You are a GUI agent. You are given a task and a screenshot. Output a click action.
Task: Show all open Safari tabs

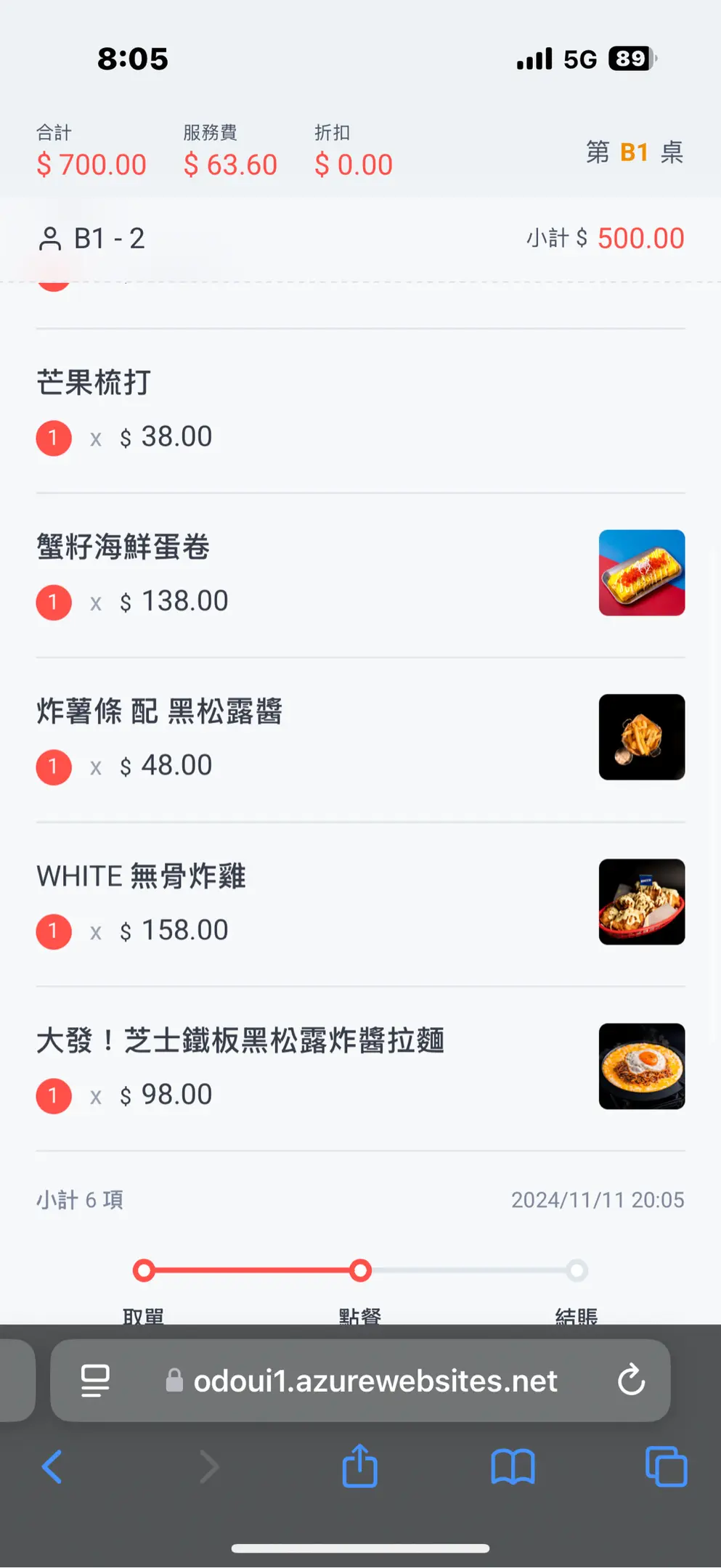(665, 1467)
